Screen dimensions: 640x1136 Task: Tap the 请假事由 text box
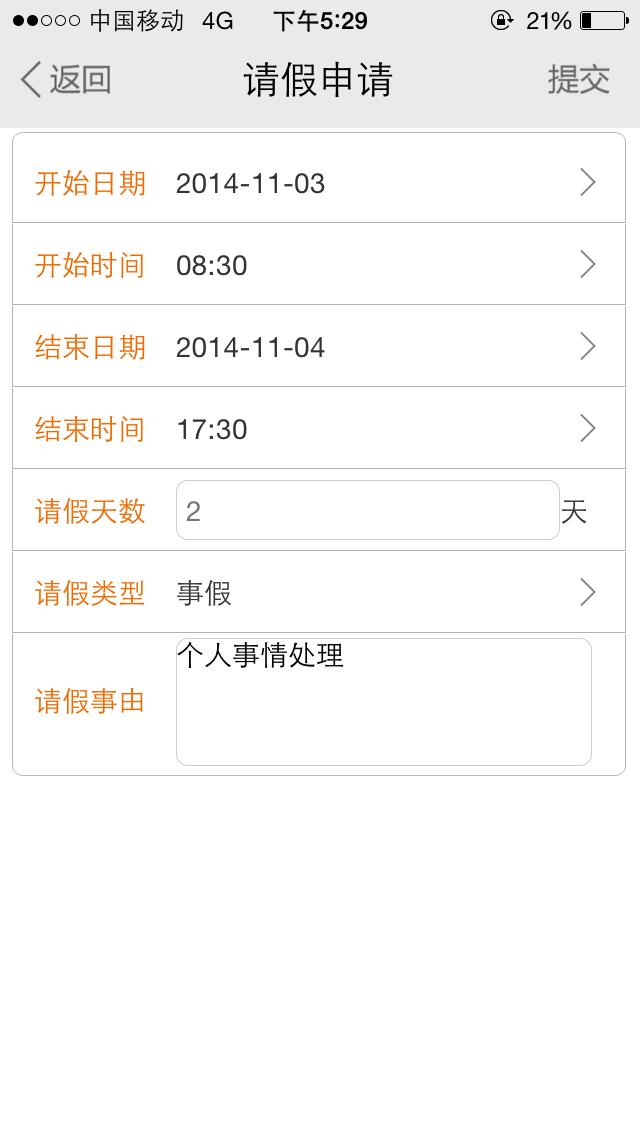click(x=383, y=702)
